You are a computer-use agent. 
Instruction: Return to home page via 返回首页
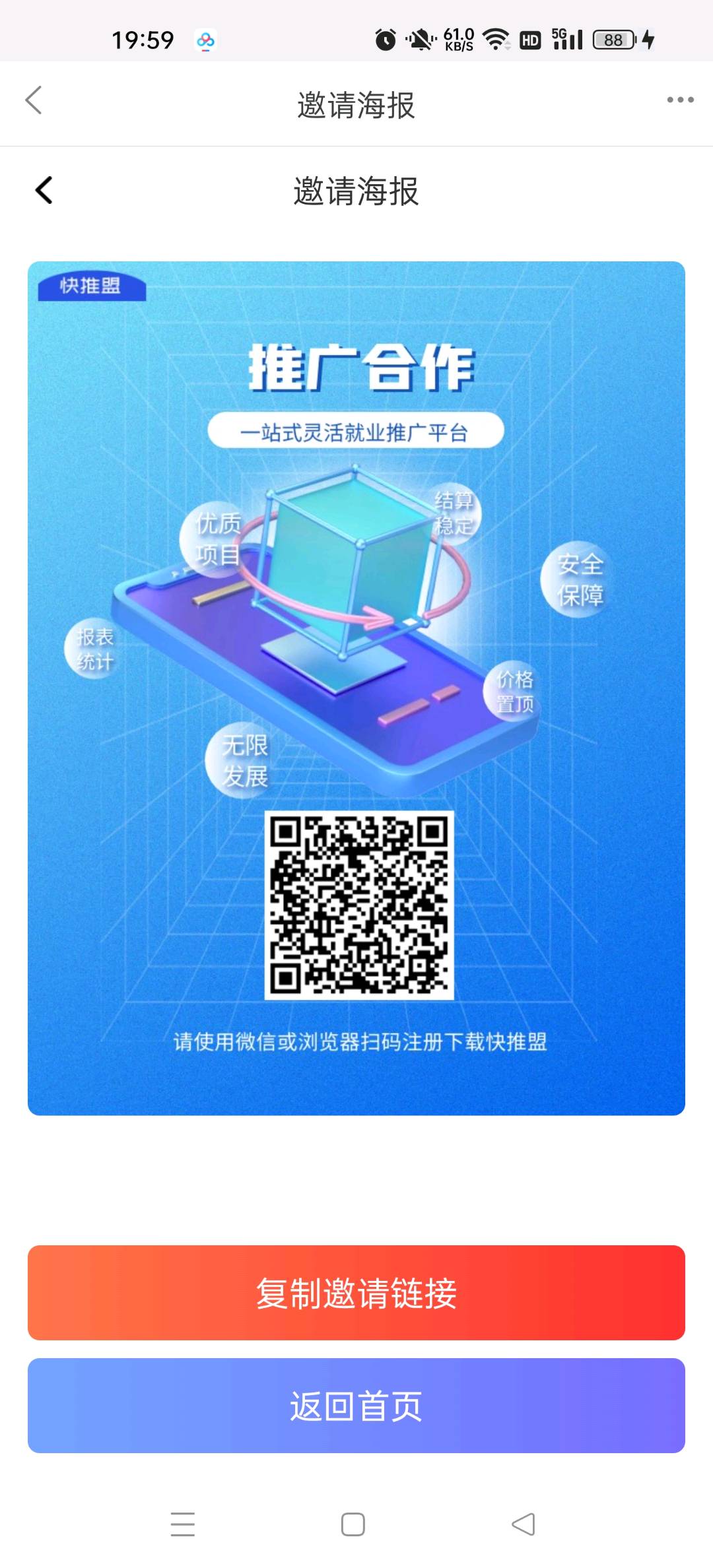click(356, 1406)
